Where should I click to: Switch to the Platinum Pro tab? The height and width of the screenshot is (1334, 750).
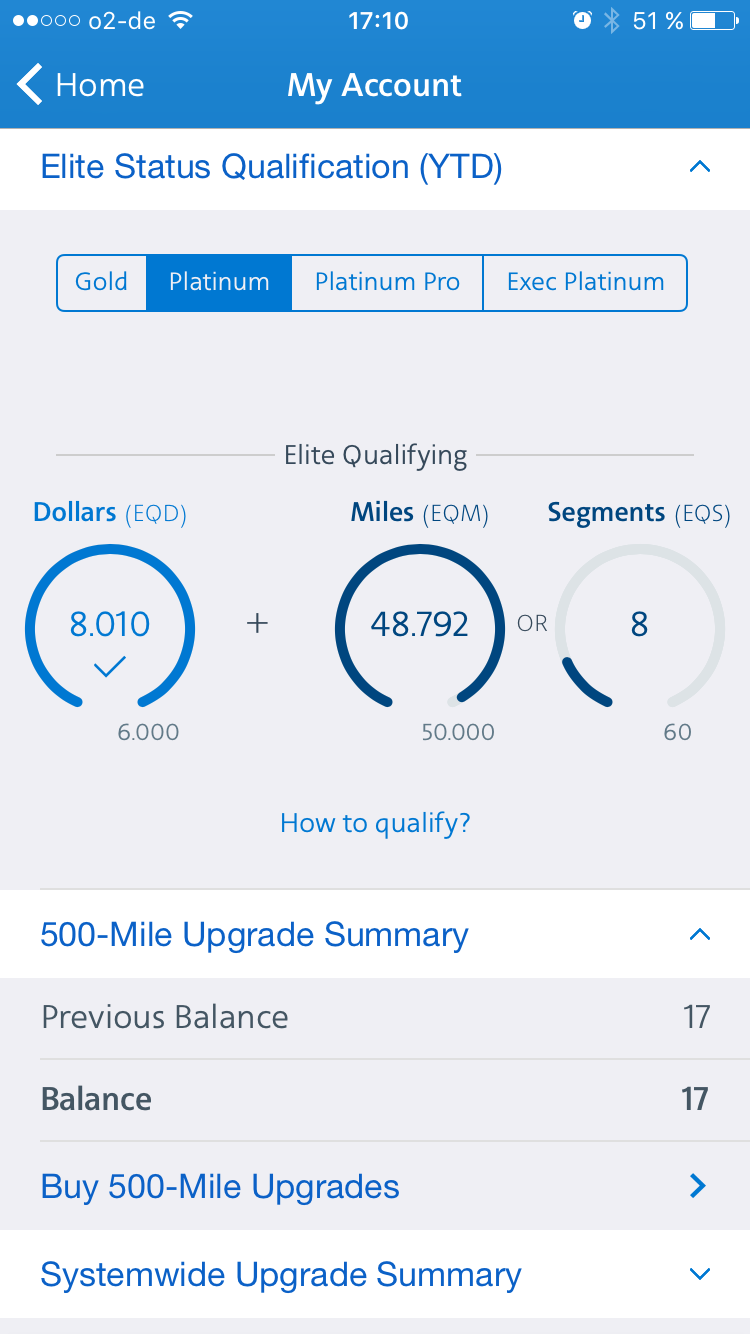[x=387, y=283]
